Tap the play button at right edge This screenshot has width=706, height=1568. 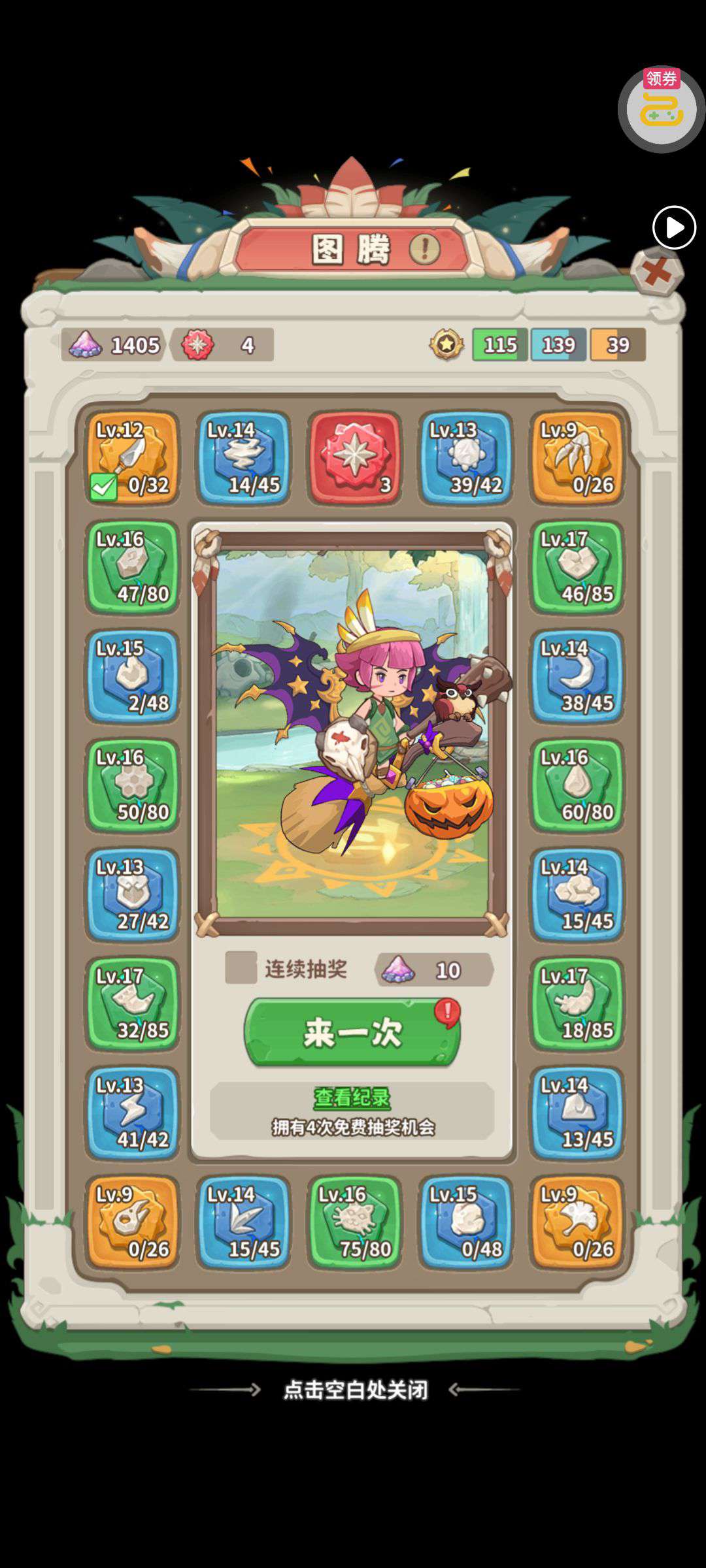(x=674, y=227)
